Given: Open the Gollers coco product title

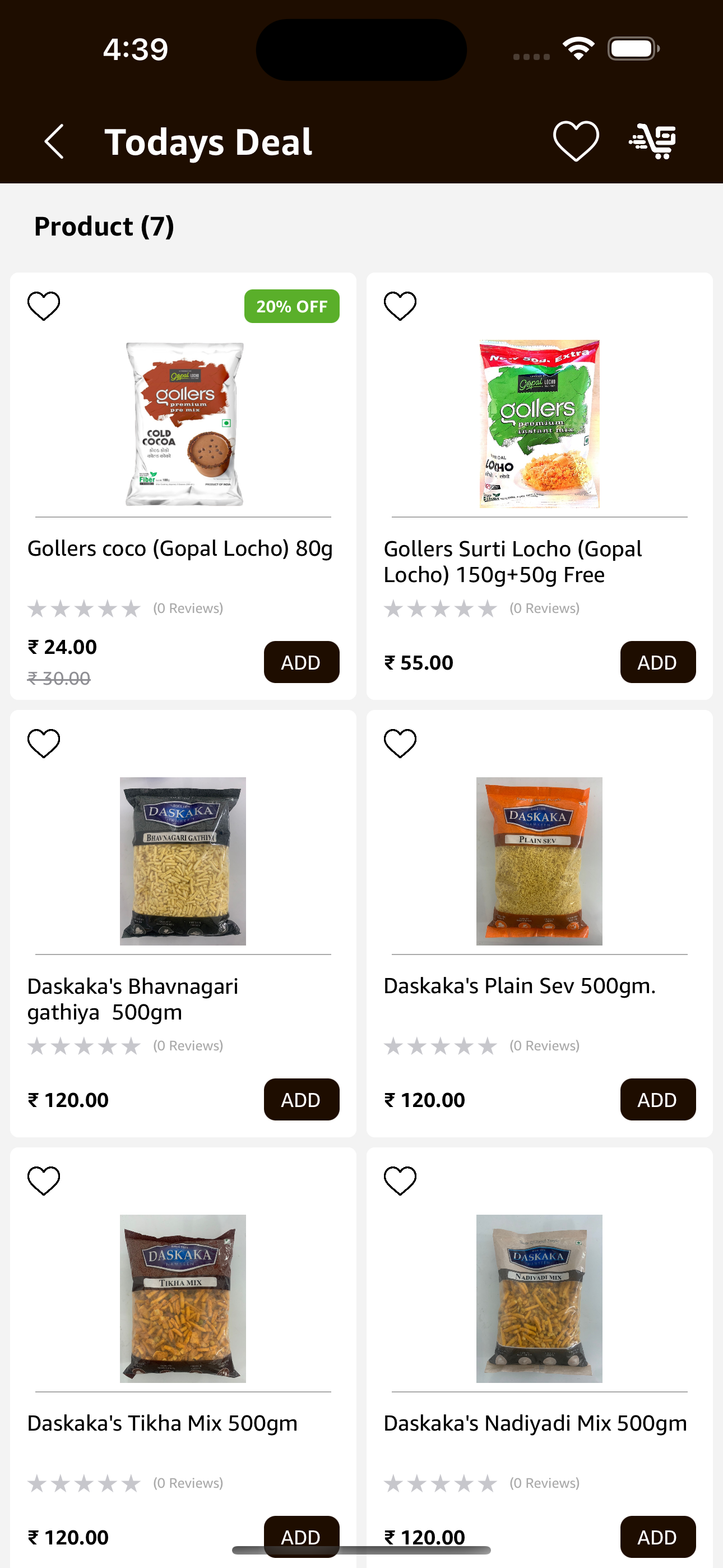Looking at the screenshot, I should coord(180,547).
